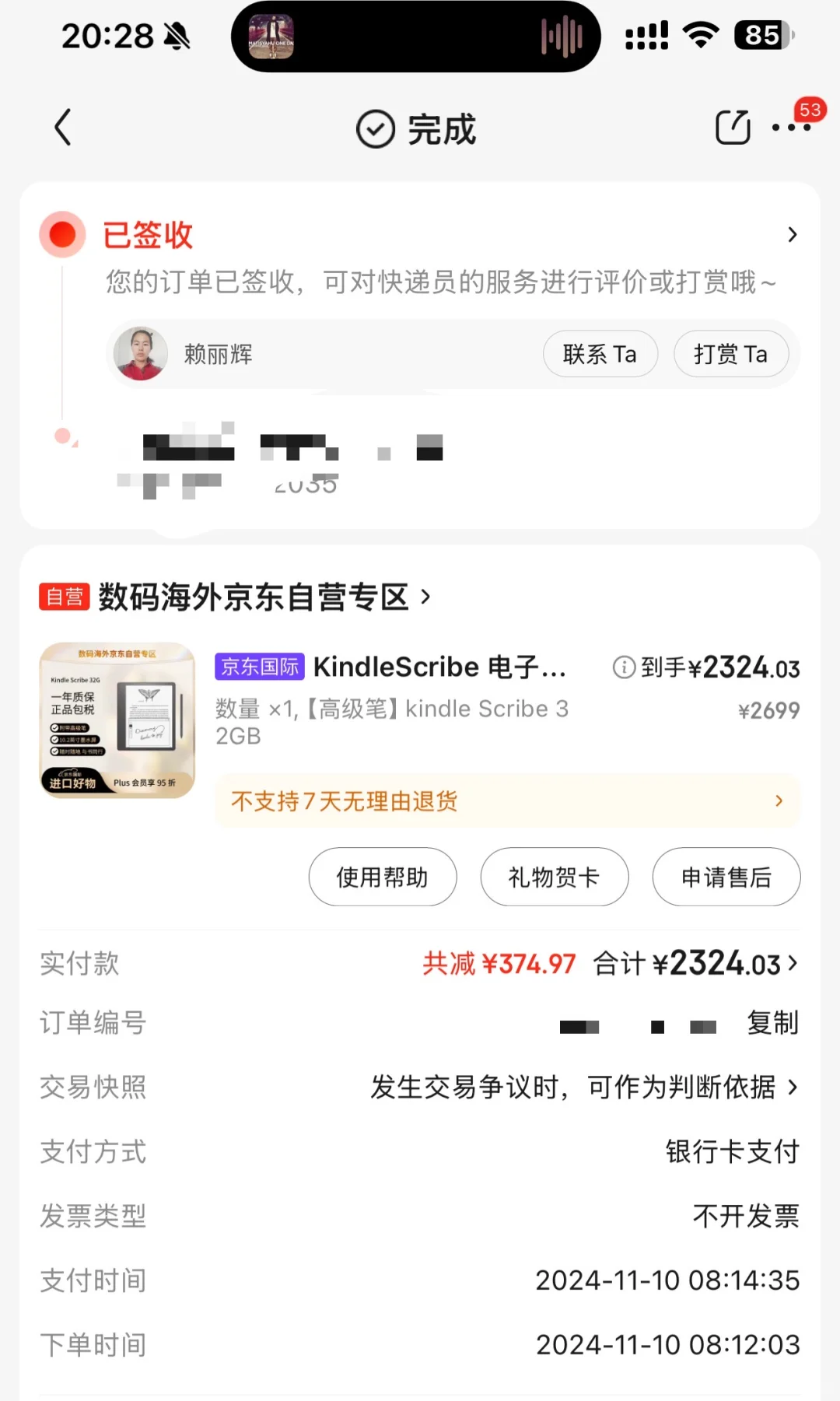Image resolution: width=840 pixels, height=1401 pixels.
Task: Open the 交易快照 transaction snapshot
Action: tap(583, 1088)
